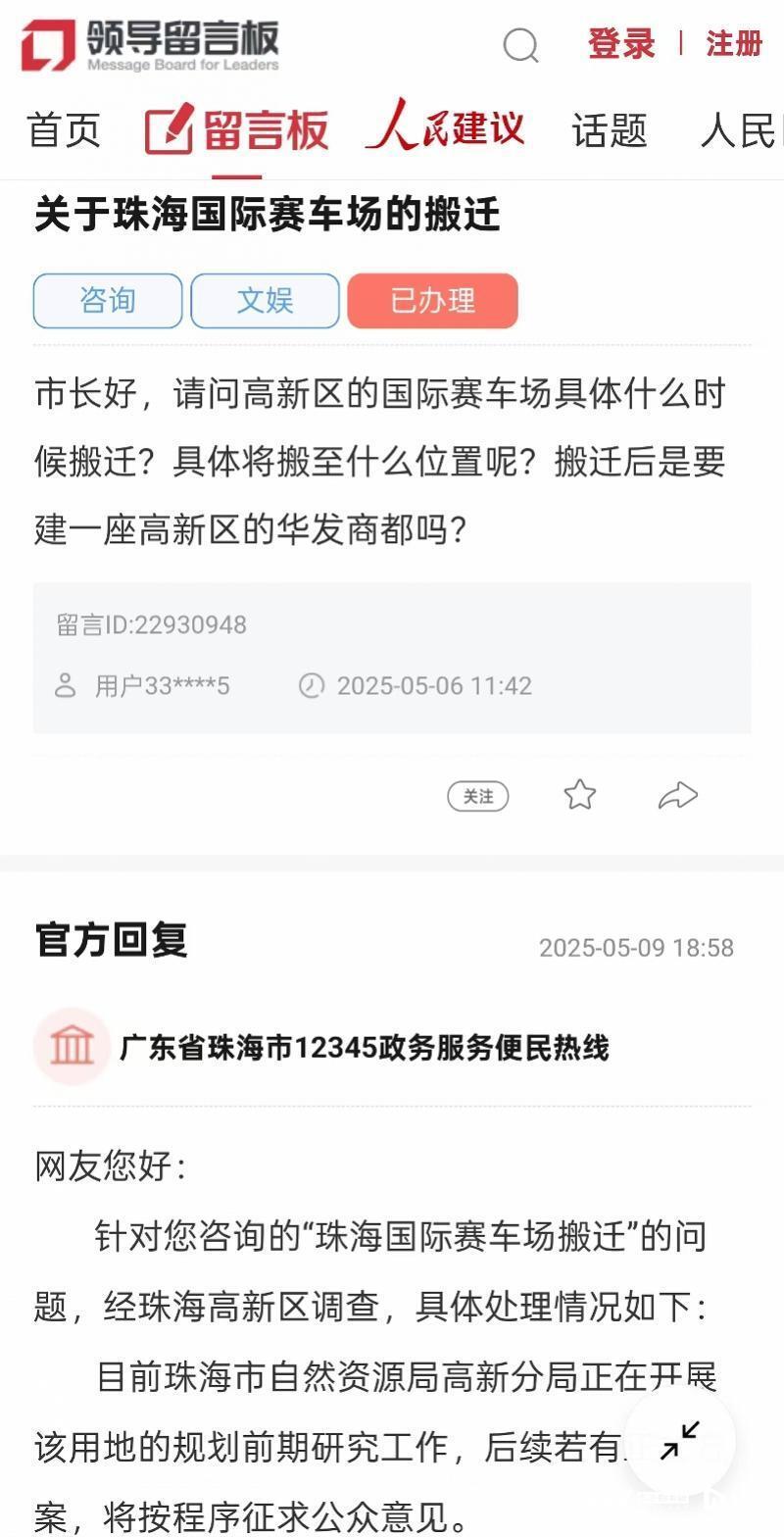The height and width of the screenshot is (1537, 784).
Task: Toggle 关注 to follow this message
Action: coord(478,796)
